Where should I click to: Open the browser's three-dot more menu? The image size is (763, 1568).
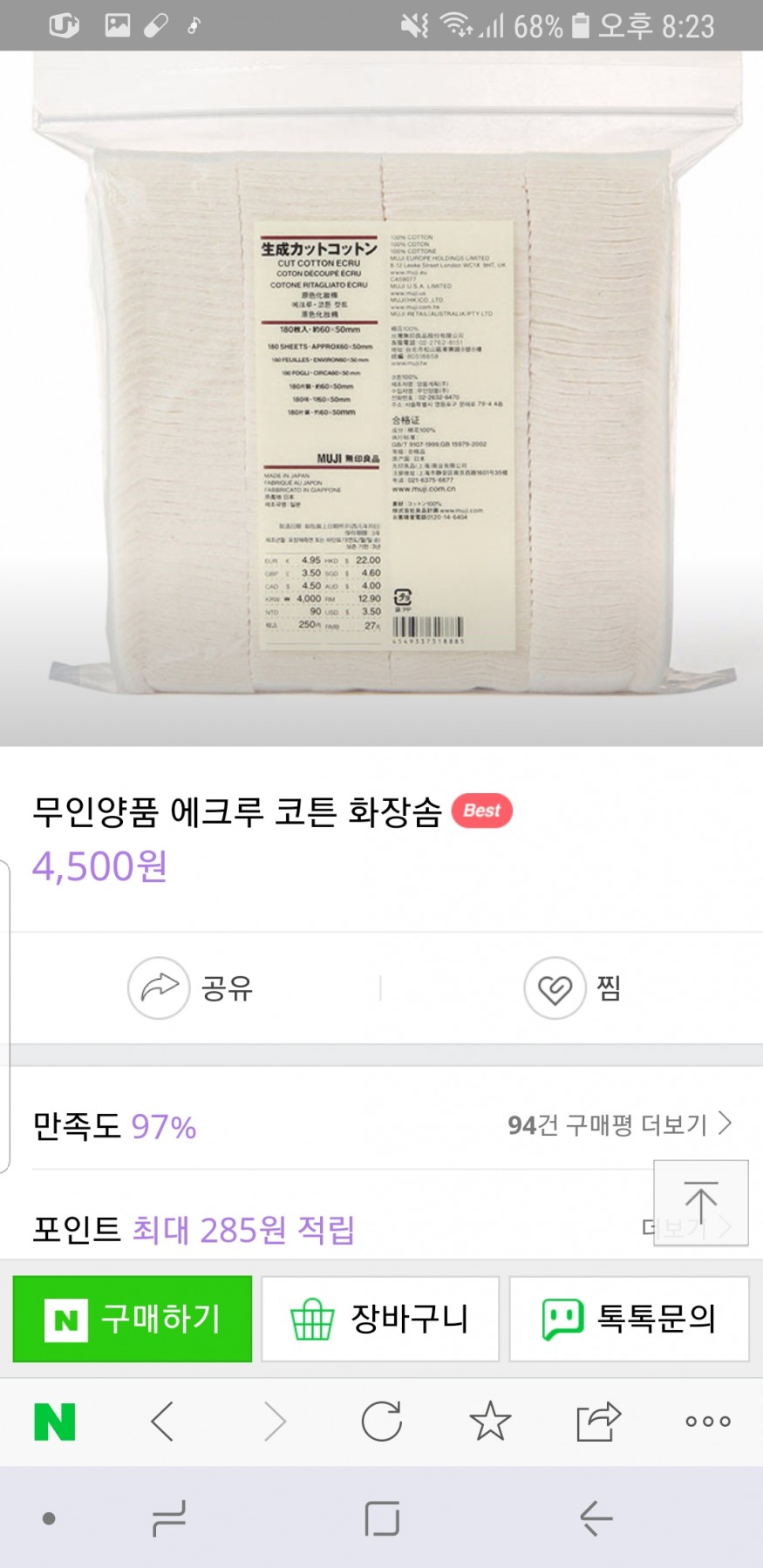[x=707, y=1422]
